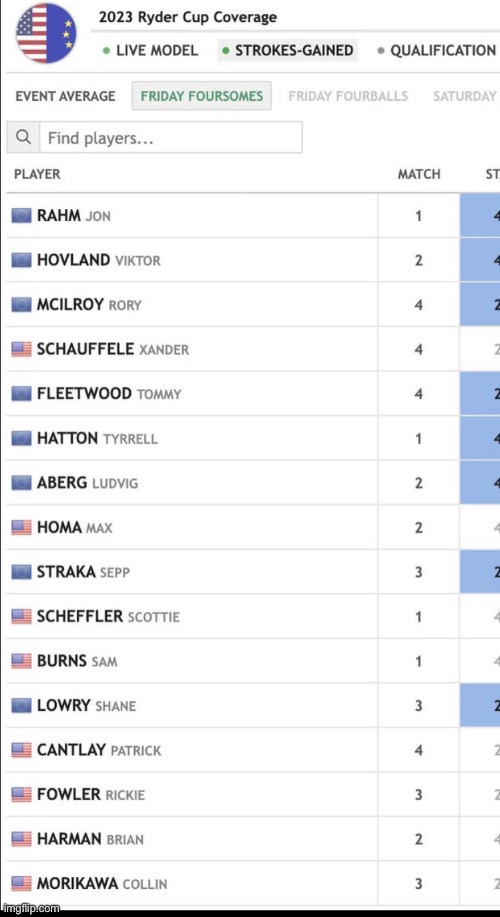The width and height of the screenshot is (500, 917).
Task: Select the Friday Foursomes session
Action: point(202,96)
